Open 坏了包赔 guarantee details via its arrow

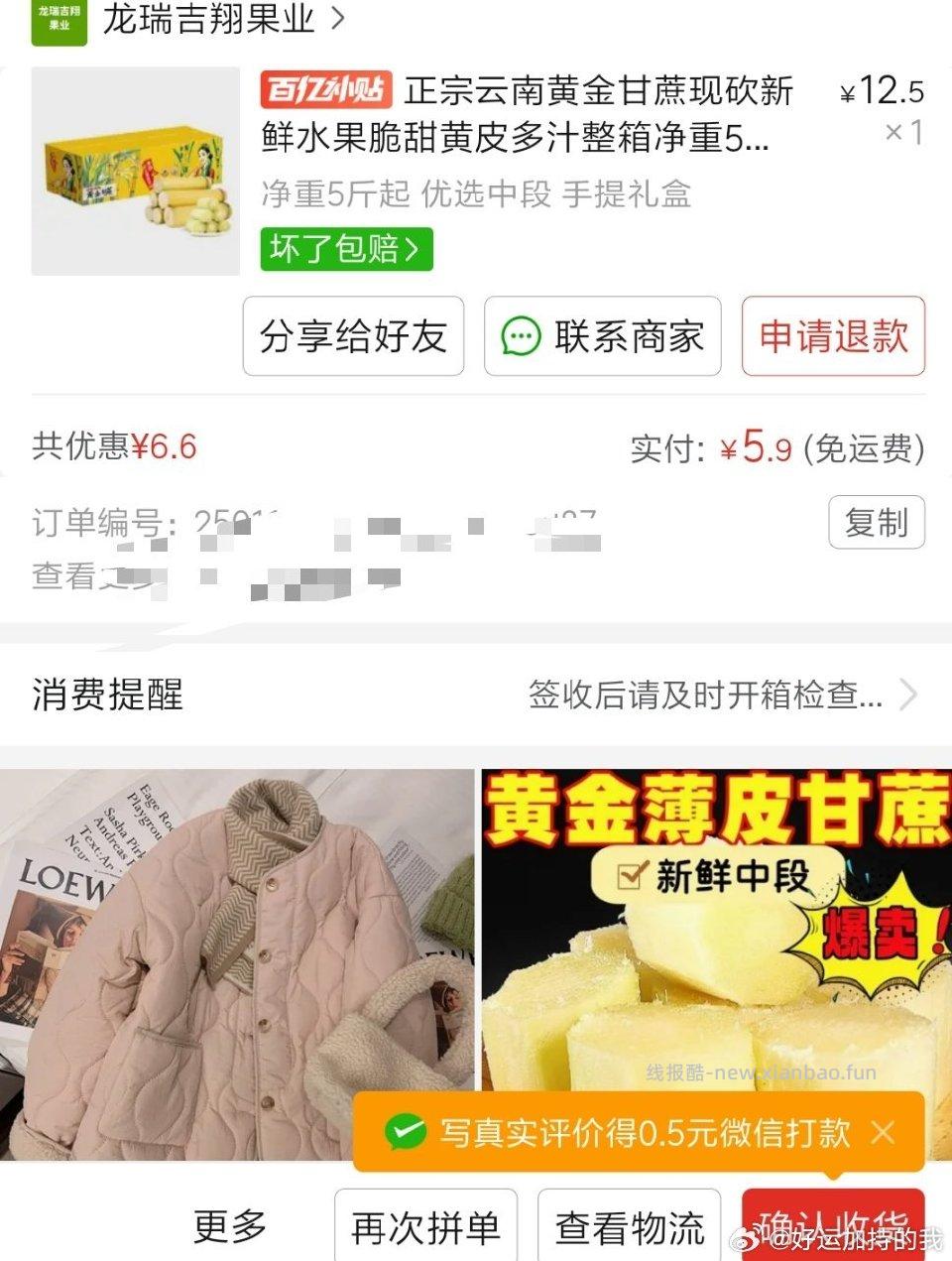(416, 249)
